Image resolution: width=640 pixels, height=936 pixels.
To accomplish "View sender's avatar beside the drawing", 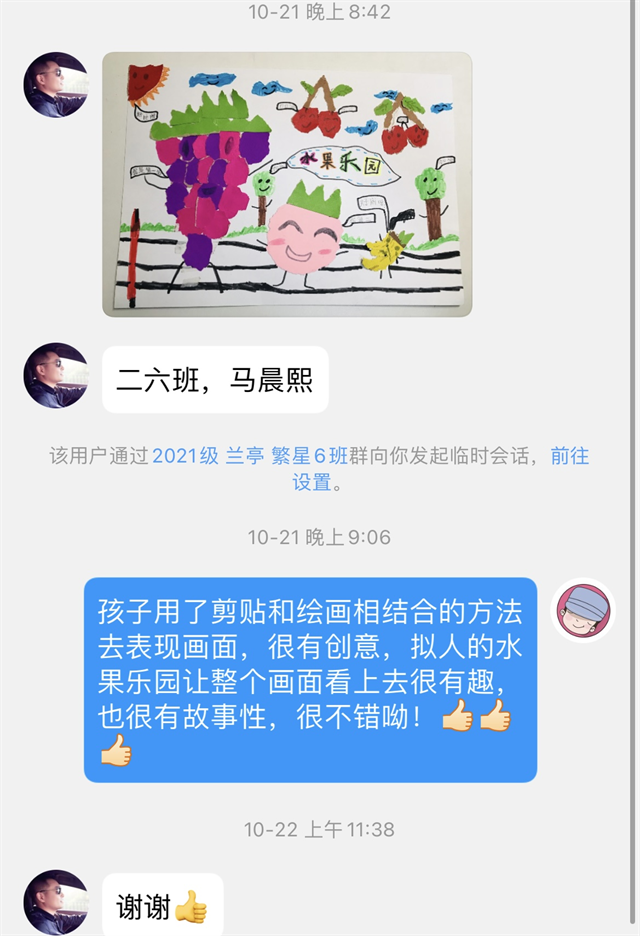I will coord(56,85).
